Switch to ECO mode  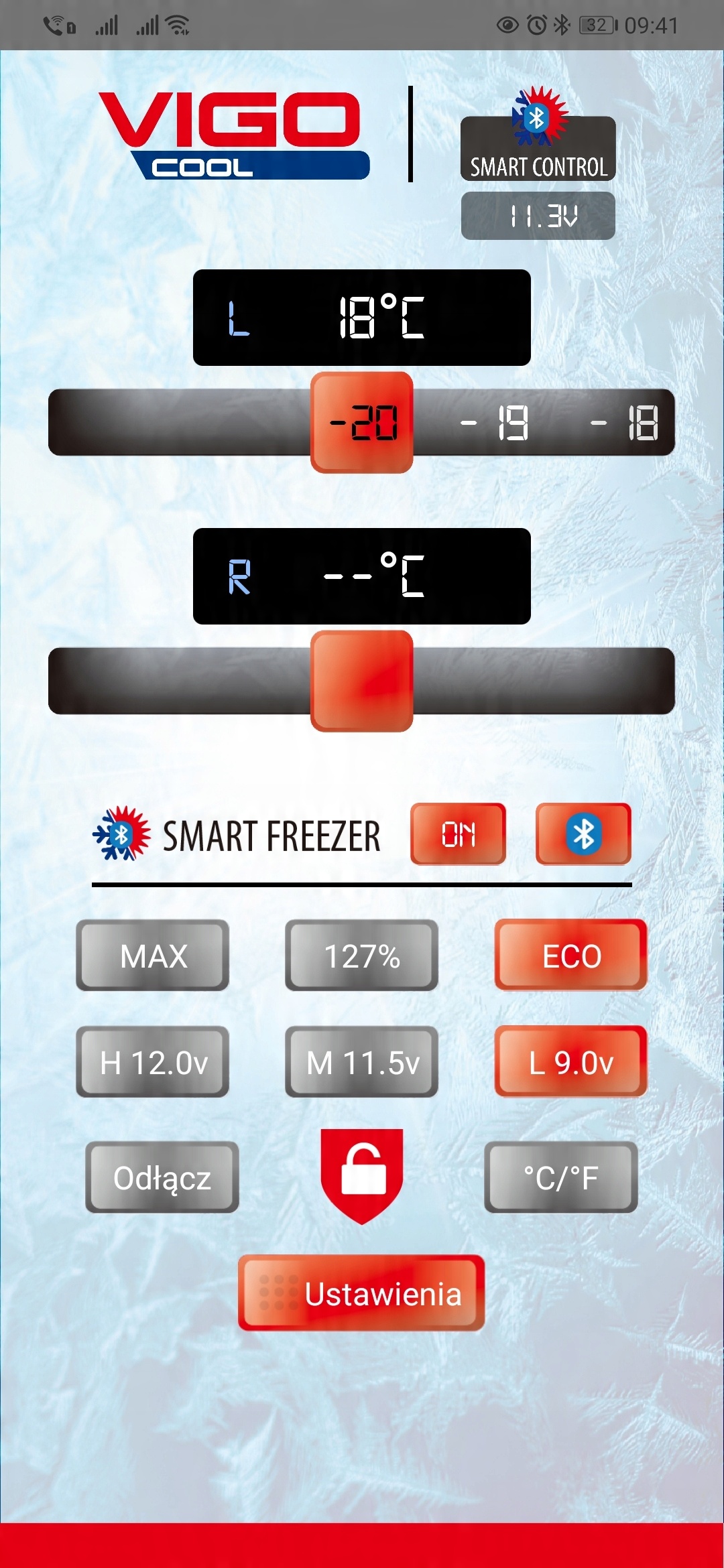tap(571, 956)
